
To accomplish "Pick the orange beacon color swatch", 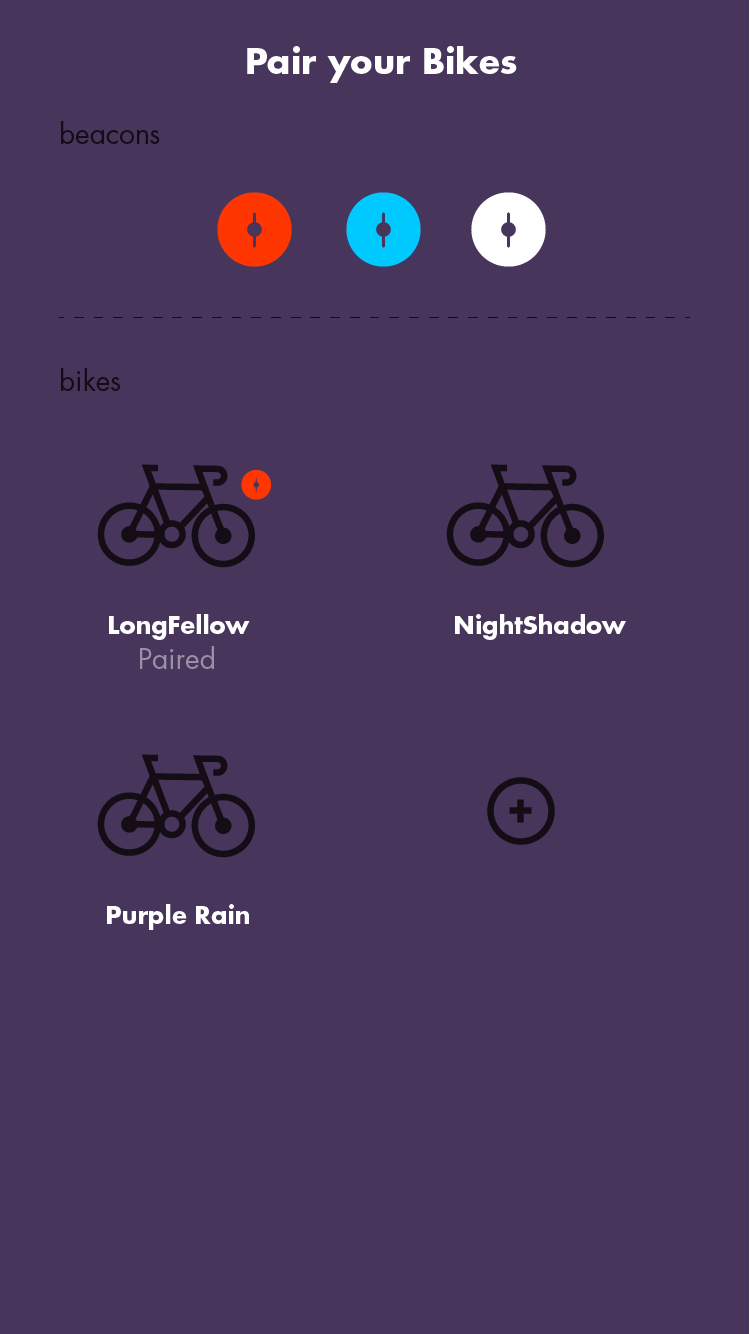I will [x=255, y=229].
